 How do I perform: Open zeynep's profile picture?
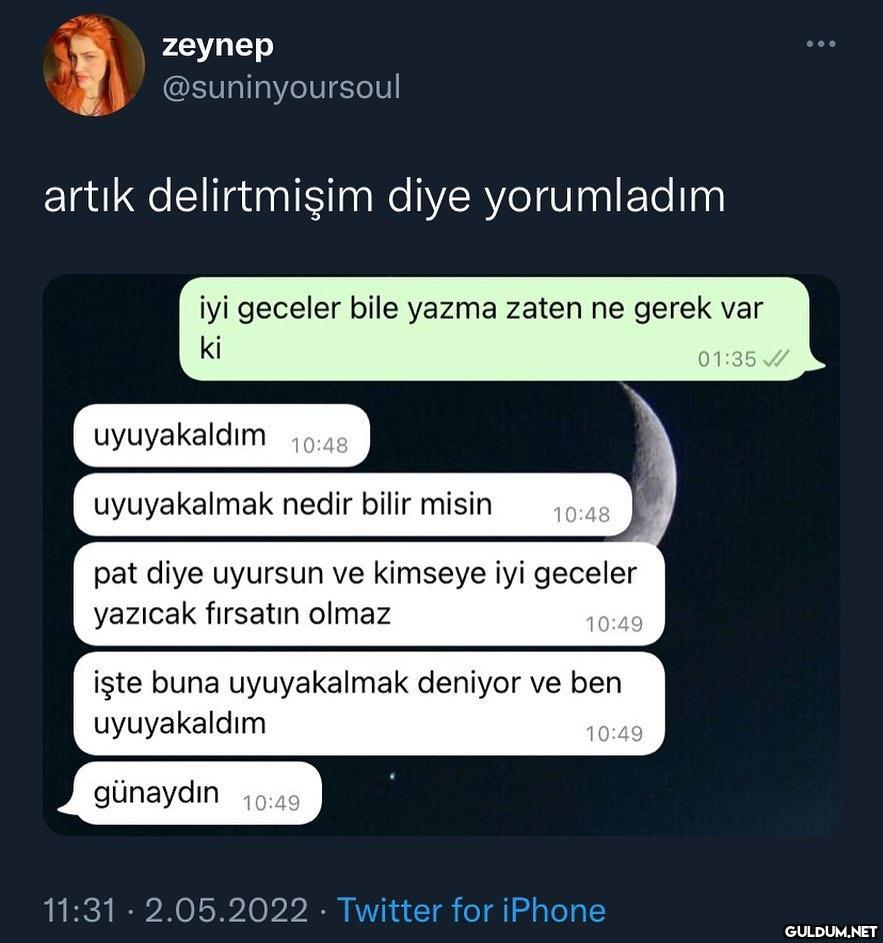(93, 66)
